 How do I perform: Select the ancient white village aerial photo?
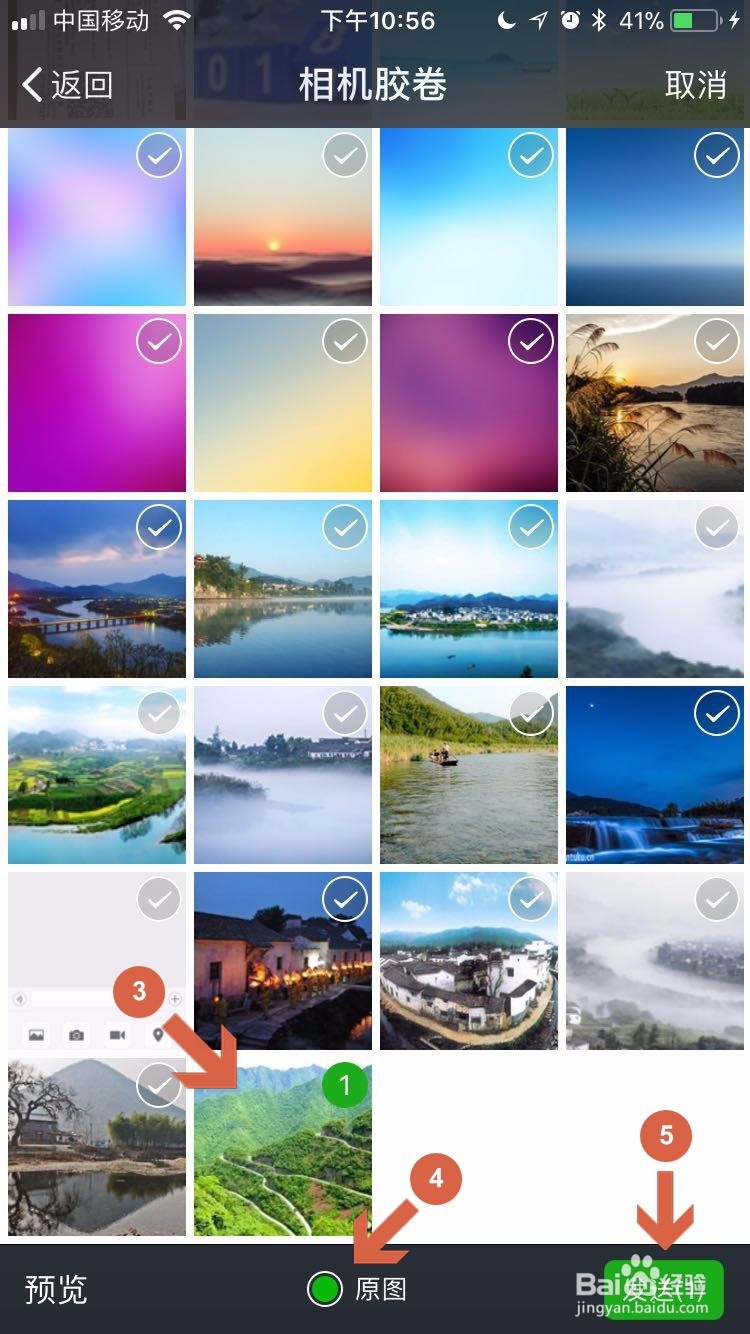(x=530, y=899)
